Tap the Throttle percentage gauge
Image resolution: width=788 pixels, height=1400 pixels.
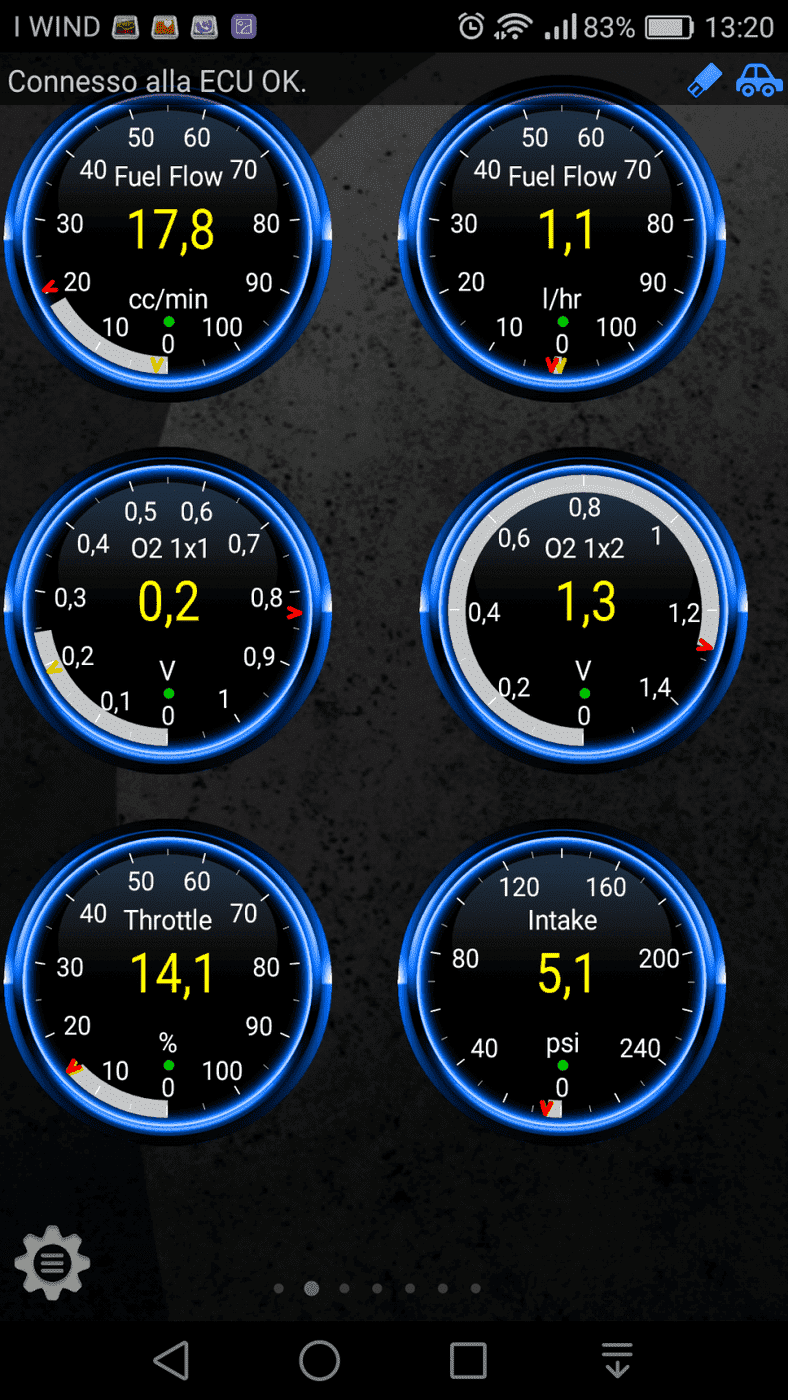click(168, 978)
